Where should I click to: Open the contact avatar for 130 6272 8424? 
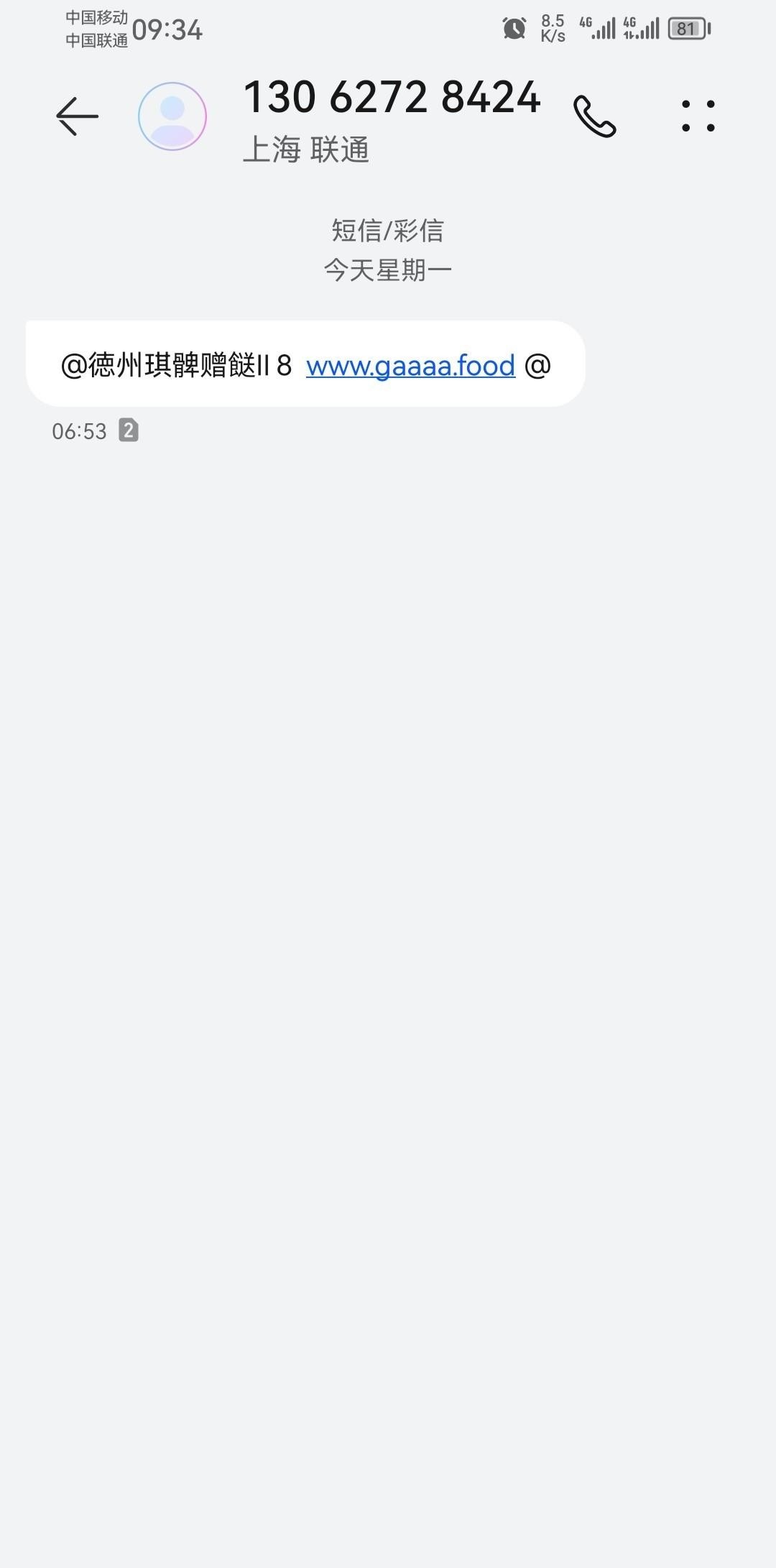[172, 116]
